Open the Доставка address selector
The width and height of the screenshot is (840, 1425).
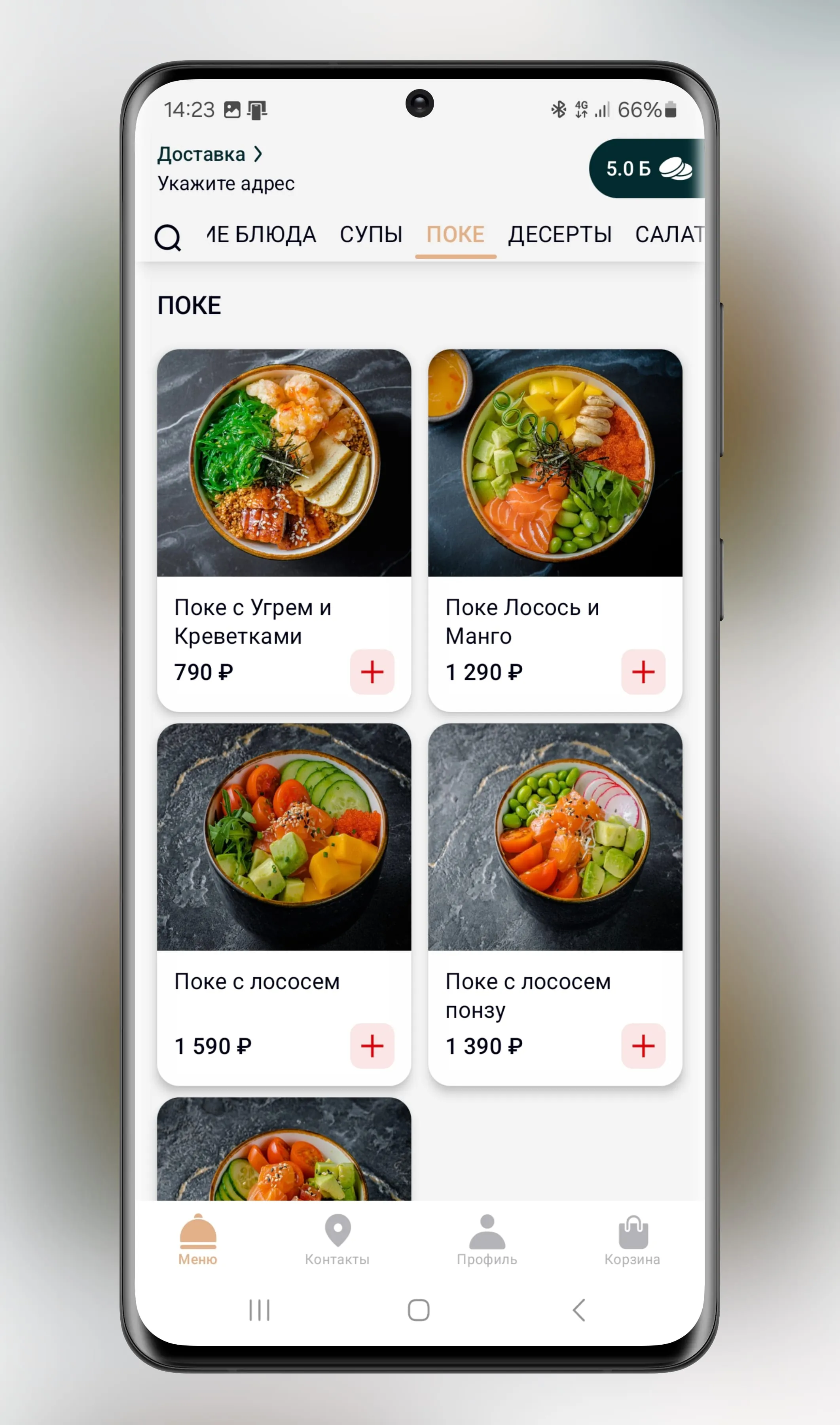pyautogui.click(x=209, y=154)
